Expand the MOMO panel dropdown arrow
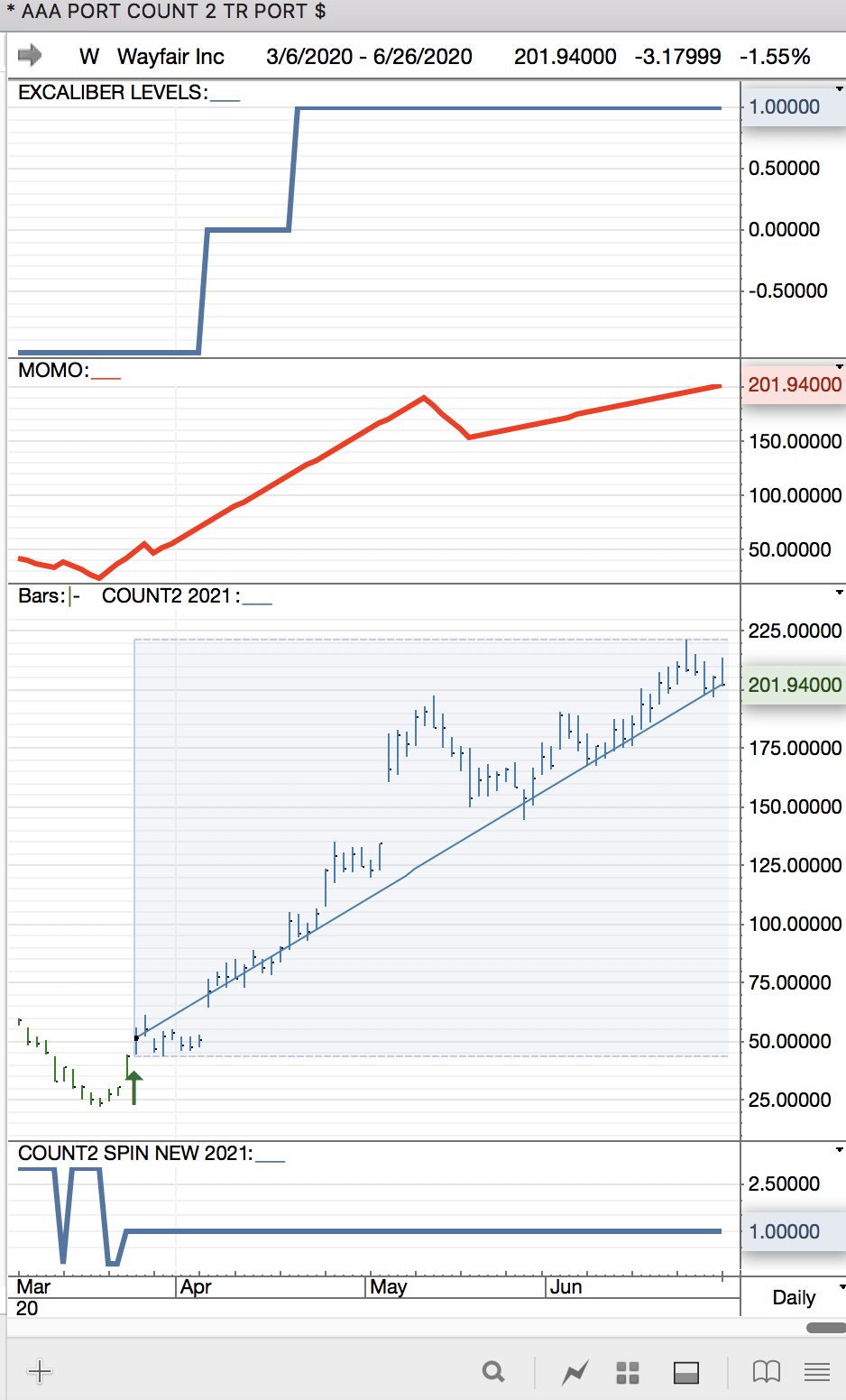Viewport: 846px width, 1400px height. 840,367
